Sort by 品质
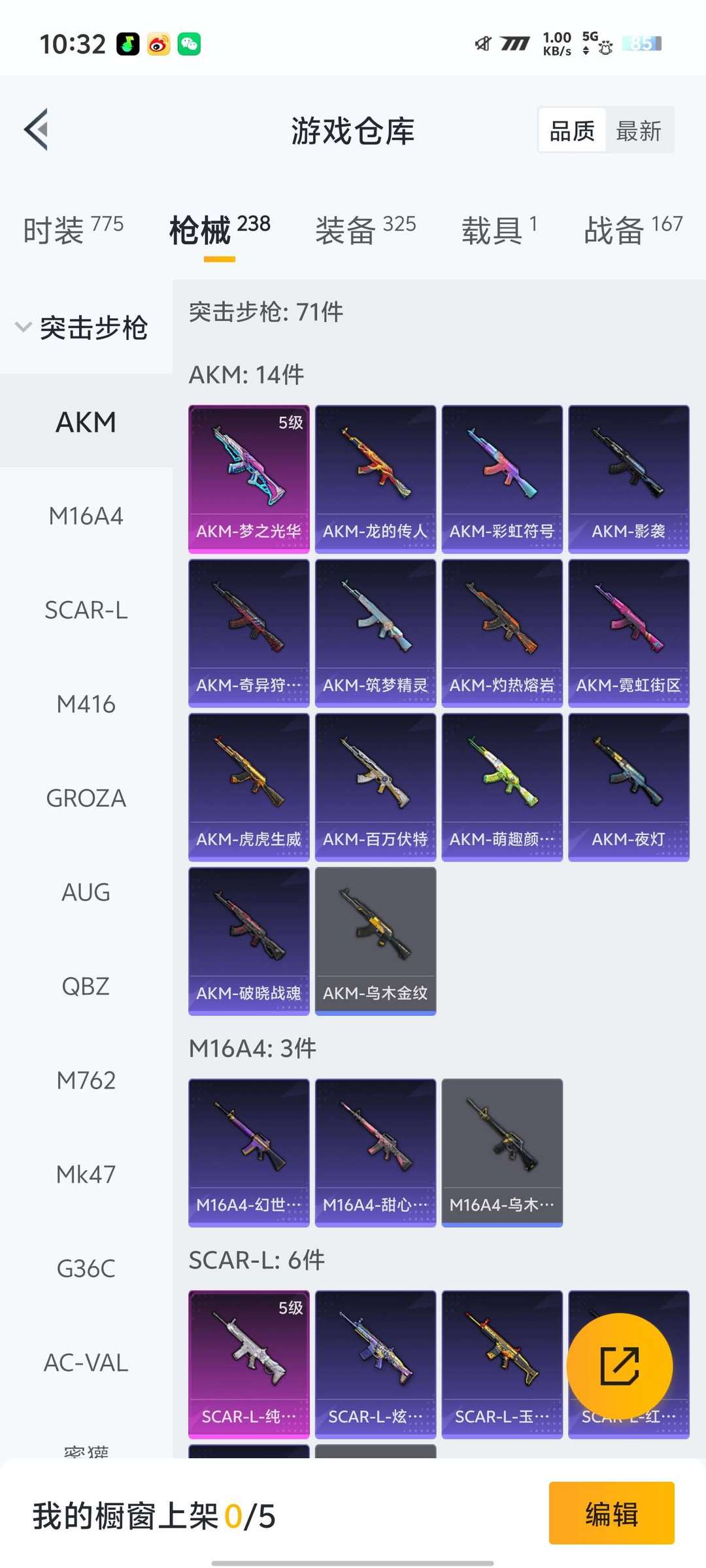This screenshot has height=1568, width=706. pos(572,131)
